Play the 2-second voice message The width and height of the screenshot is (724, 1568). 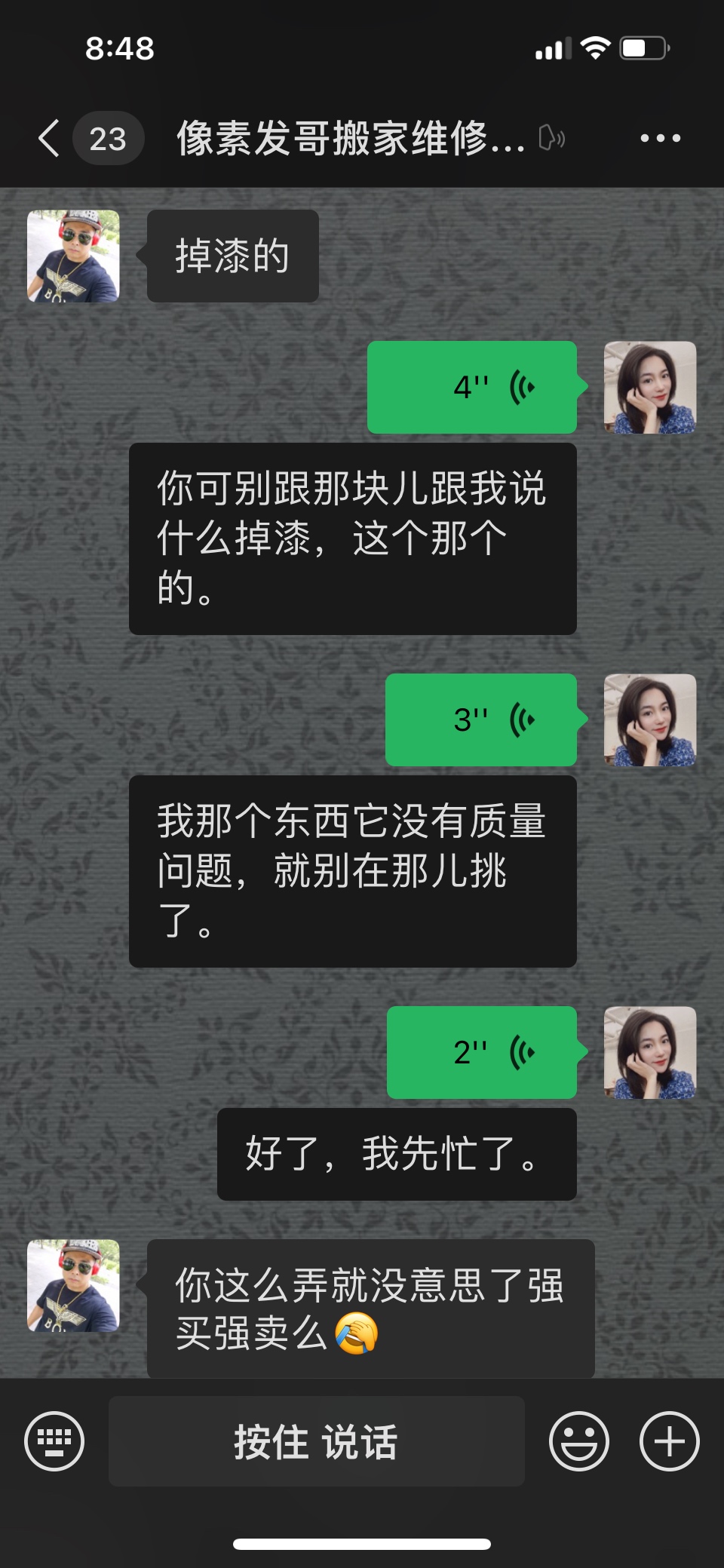(482, 1053)
